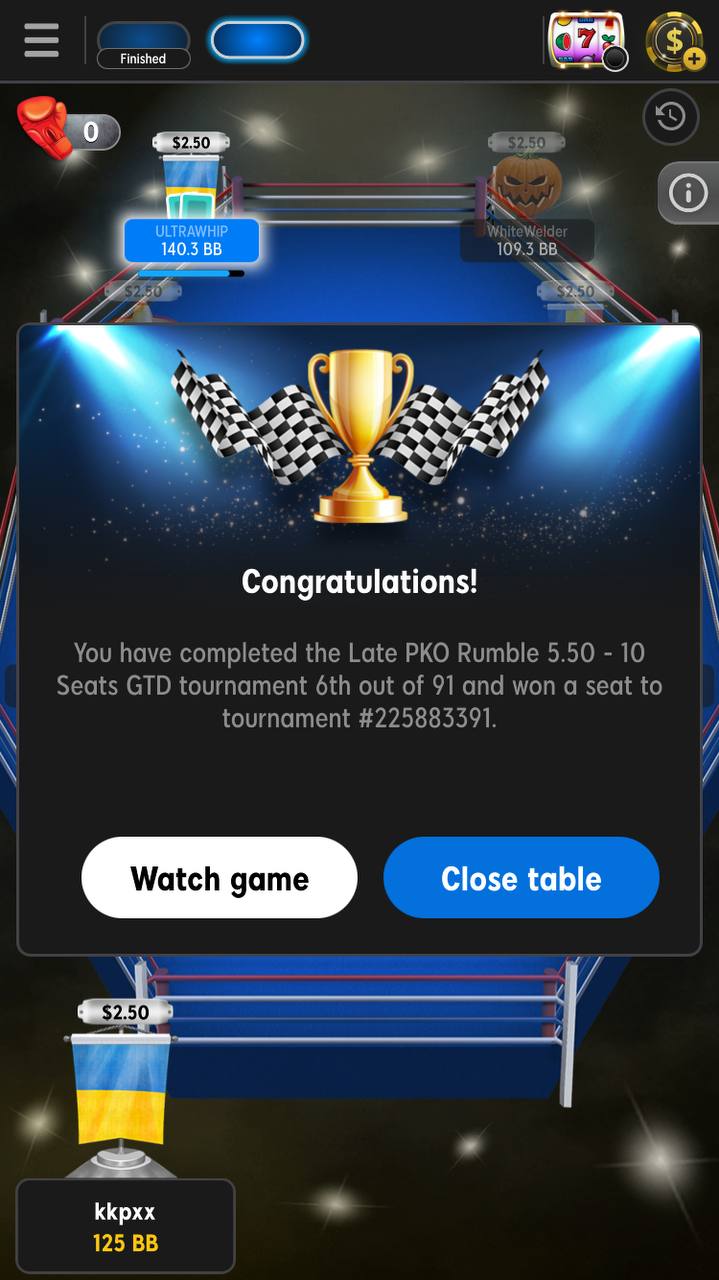Open the tournament info button
The height and width of the screenshot is (1280, 719).
tap(688, 193)
